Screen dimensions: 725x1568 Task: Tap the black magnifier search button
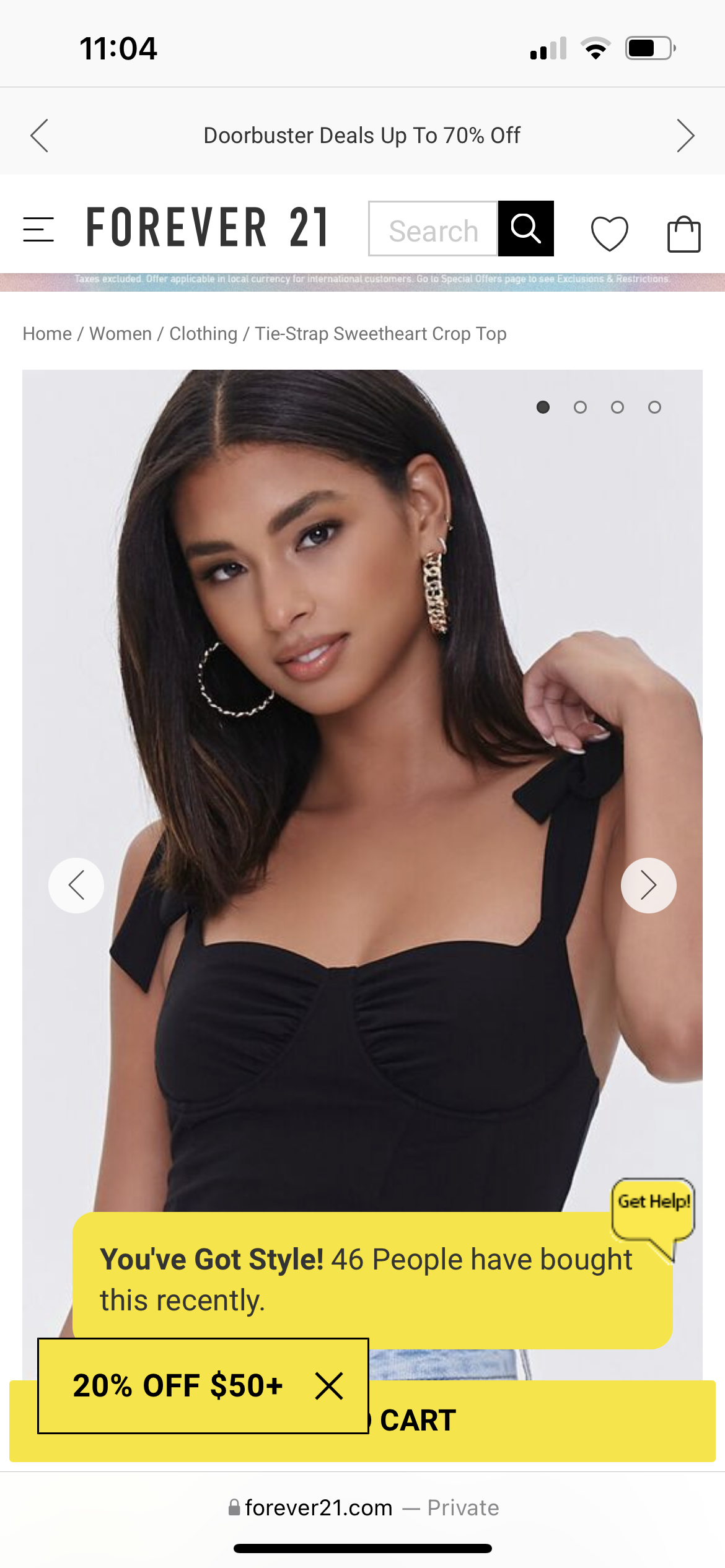[x=525, y=229]
